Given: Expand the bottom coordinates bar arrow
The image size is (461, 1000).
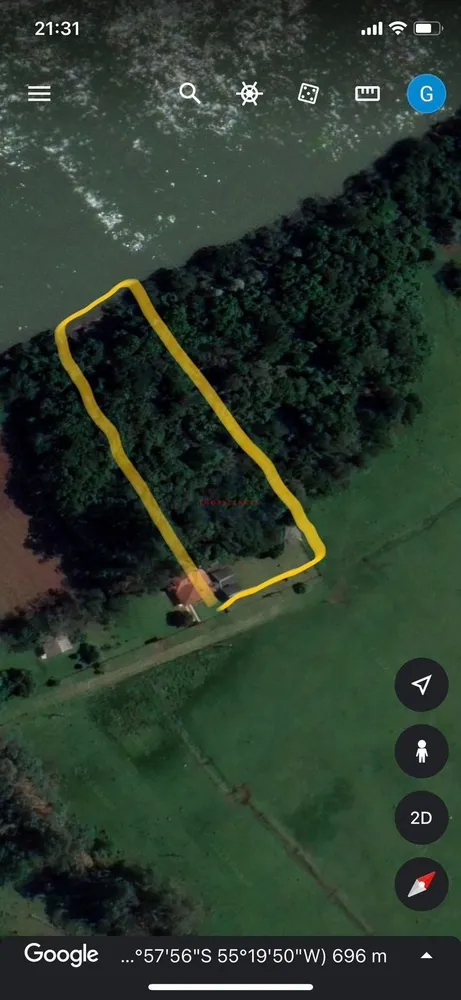Looking at the screenshot, I should pyautogui.click(x=427, y=955).
